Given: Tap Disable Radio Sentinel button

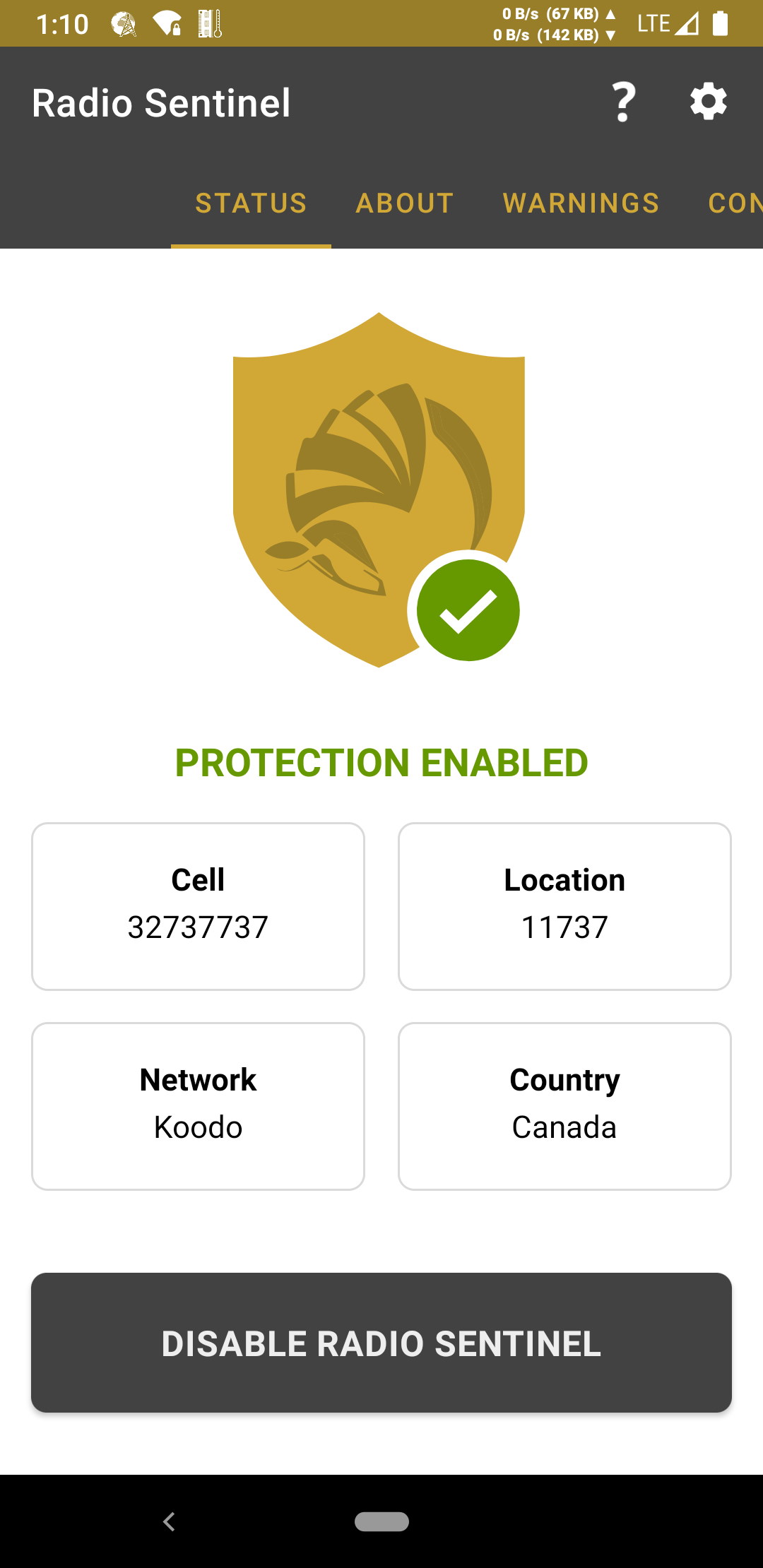Looking at the screenshot, I should click(x=381, y=1343).
